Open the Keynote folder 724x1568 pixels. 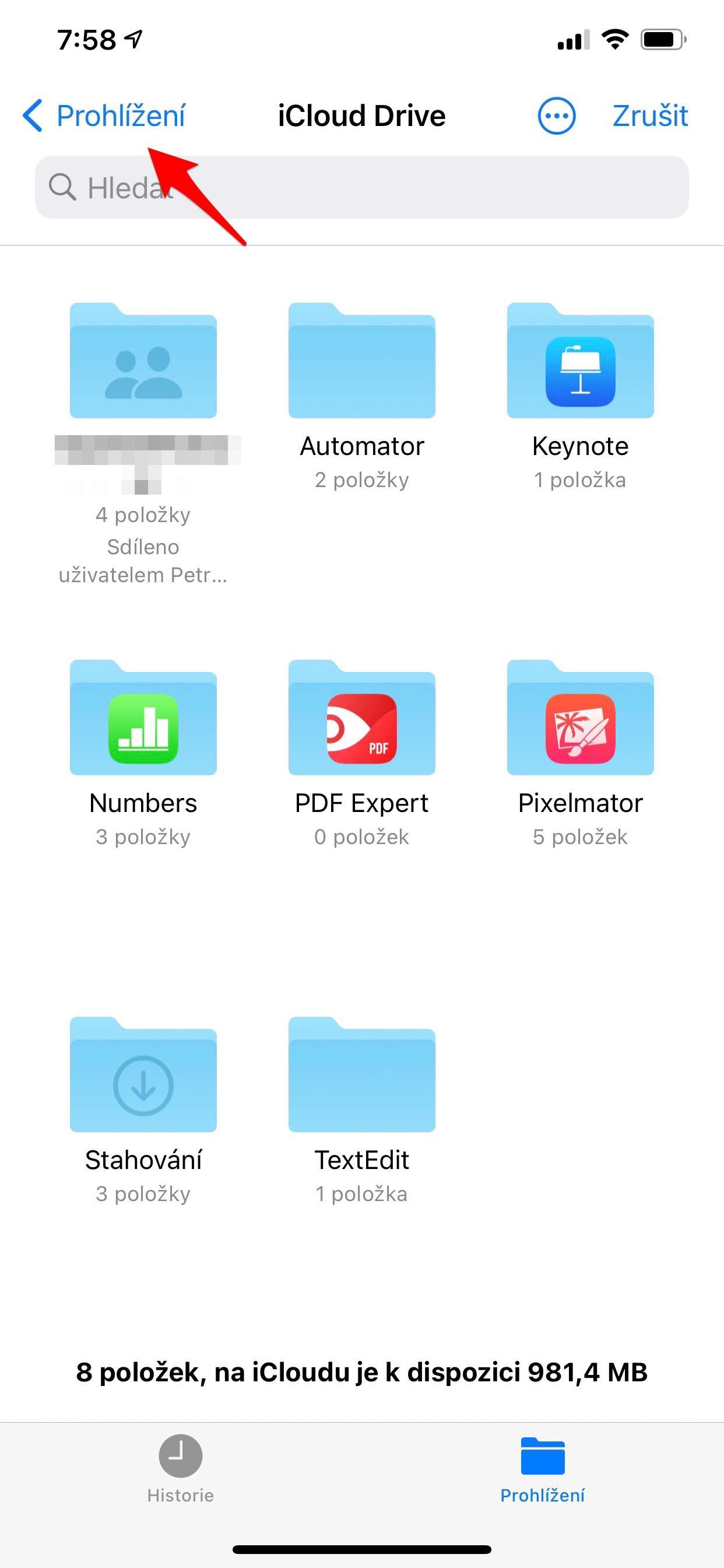click(x=580, y=361)
